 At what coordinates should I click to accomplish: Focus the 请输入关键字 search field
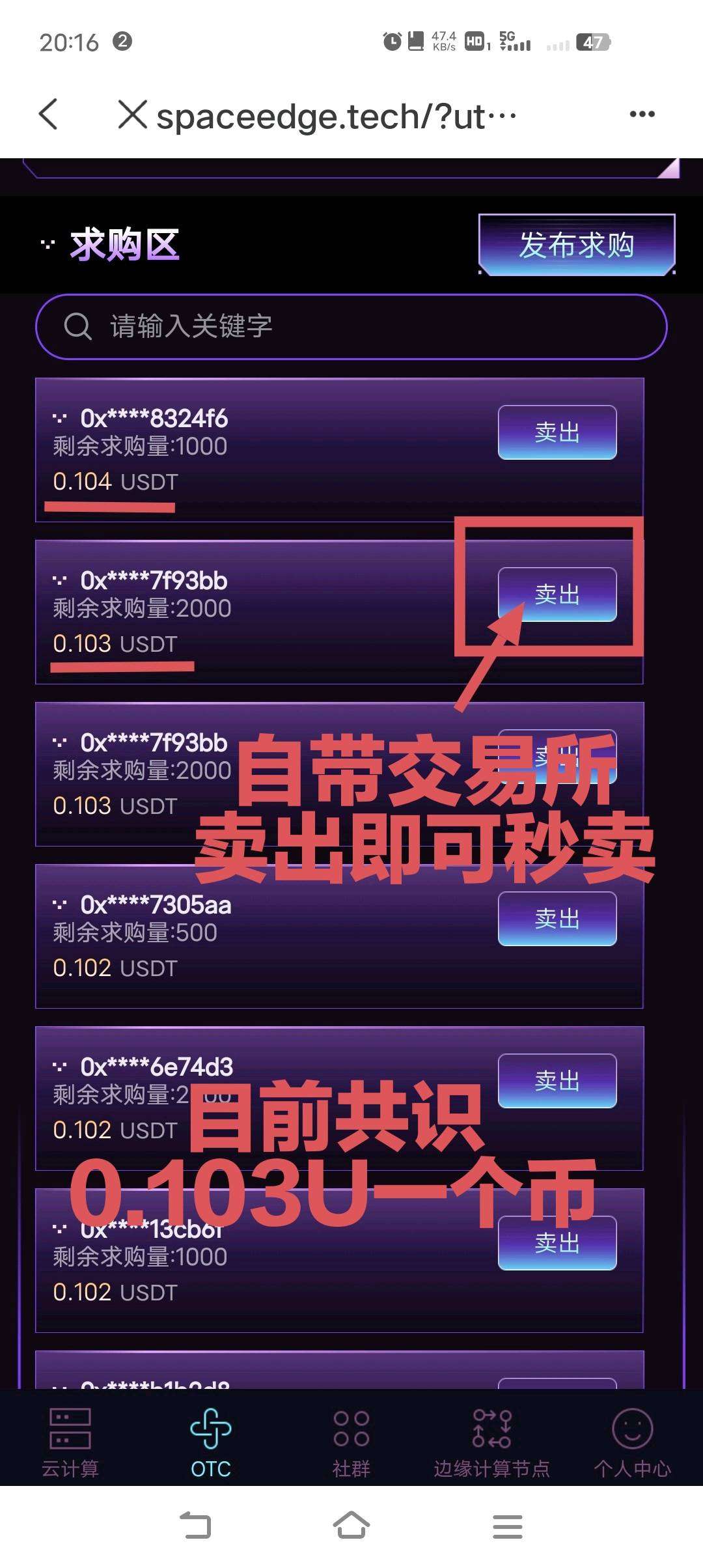(x=351, y=326)
